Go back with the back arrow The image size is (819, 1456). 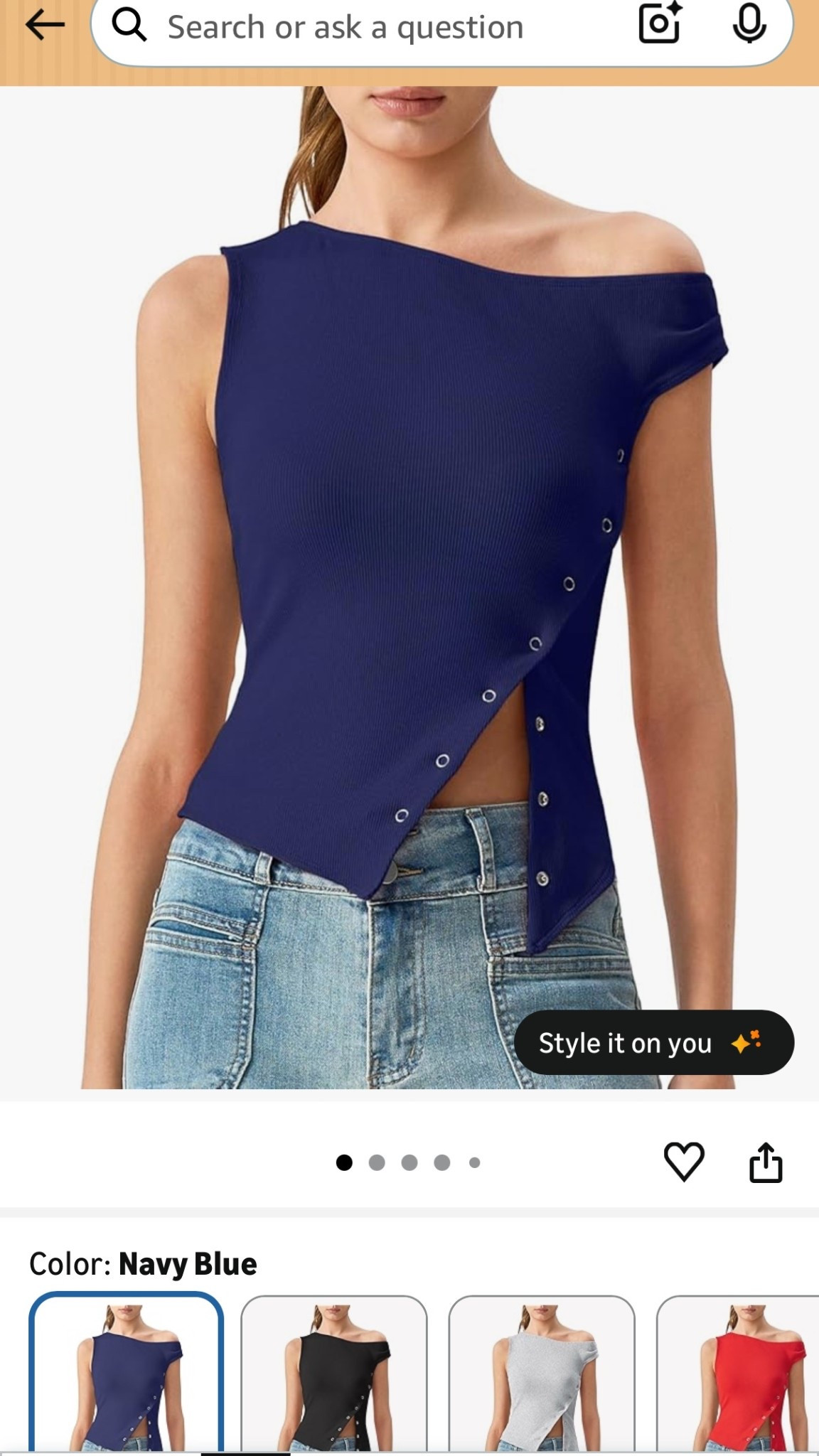tap(44, 24)
